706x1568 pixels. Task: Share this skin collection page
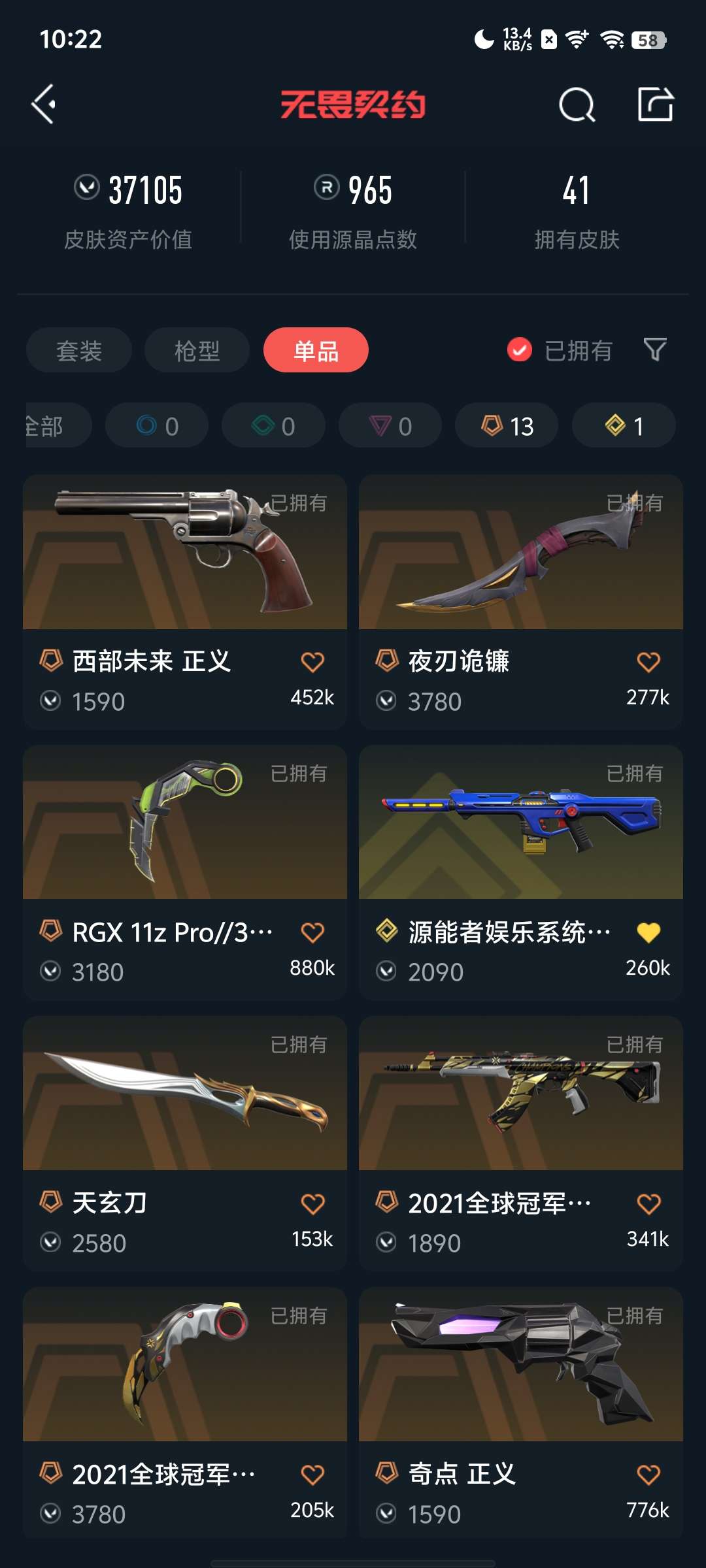655,105
